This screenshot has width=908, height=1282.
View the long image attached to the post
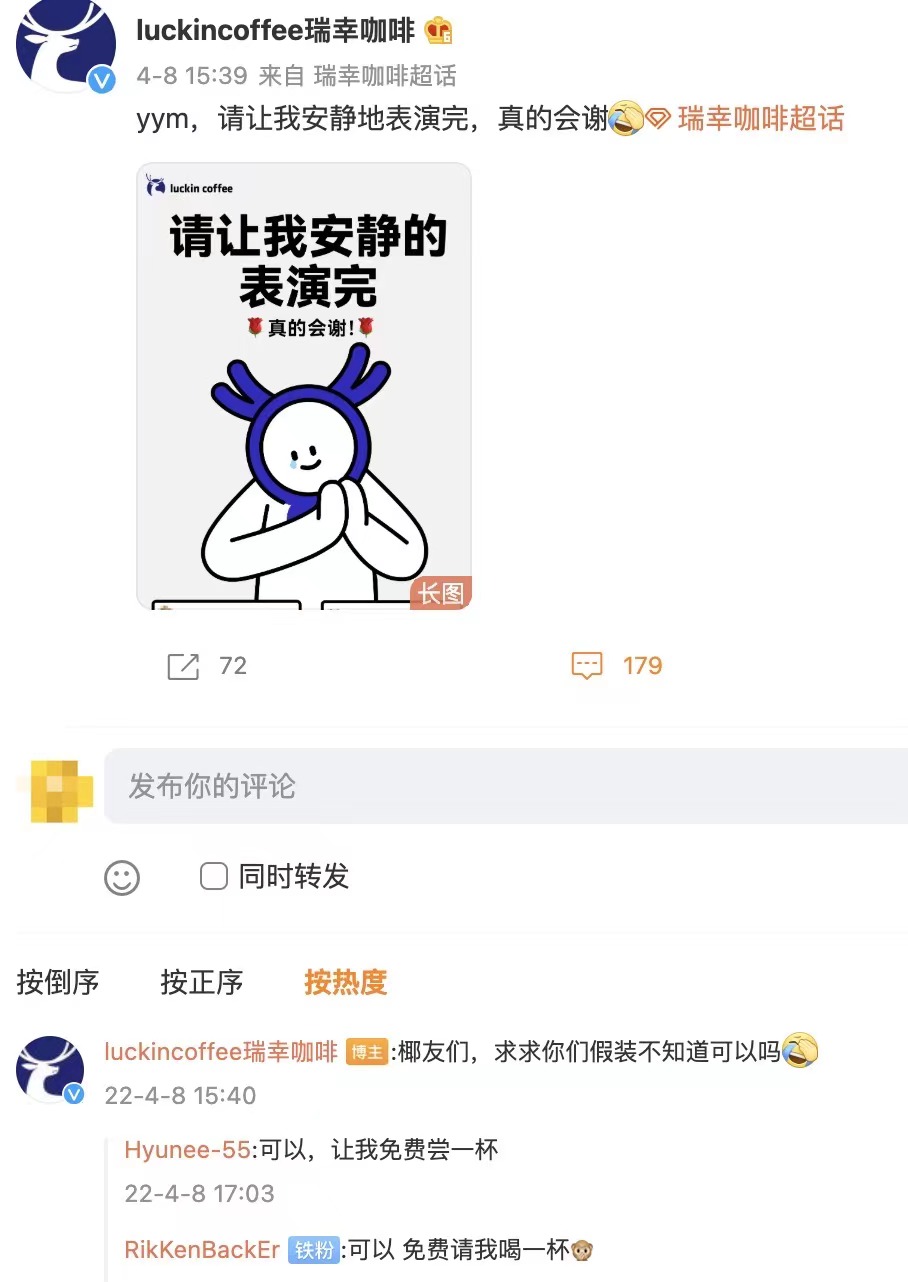tap(304, 386)
